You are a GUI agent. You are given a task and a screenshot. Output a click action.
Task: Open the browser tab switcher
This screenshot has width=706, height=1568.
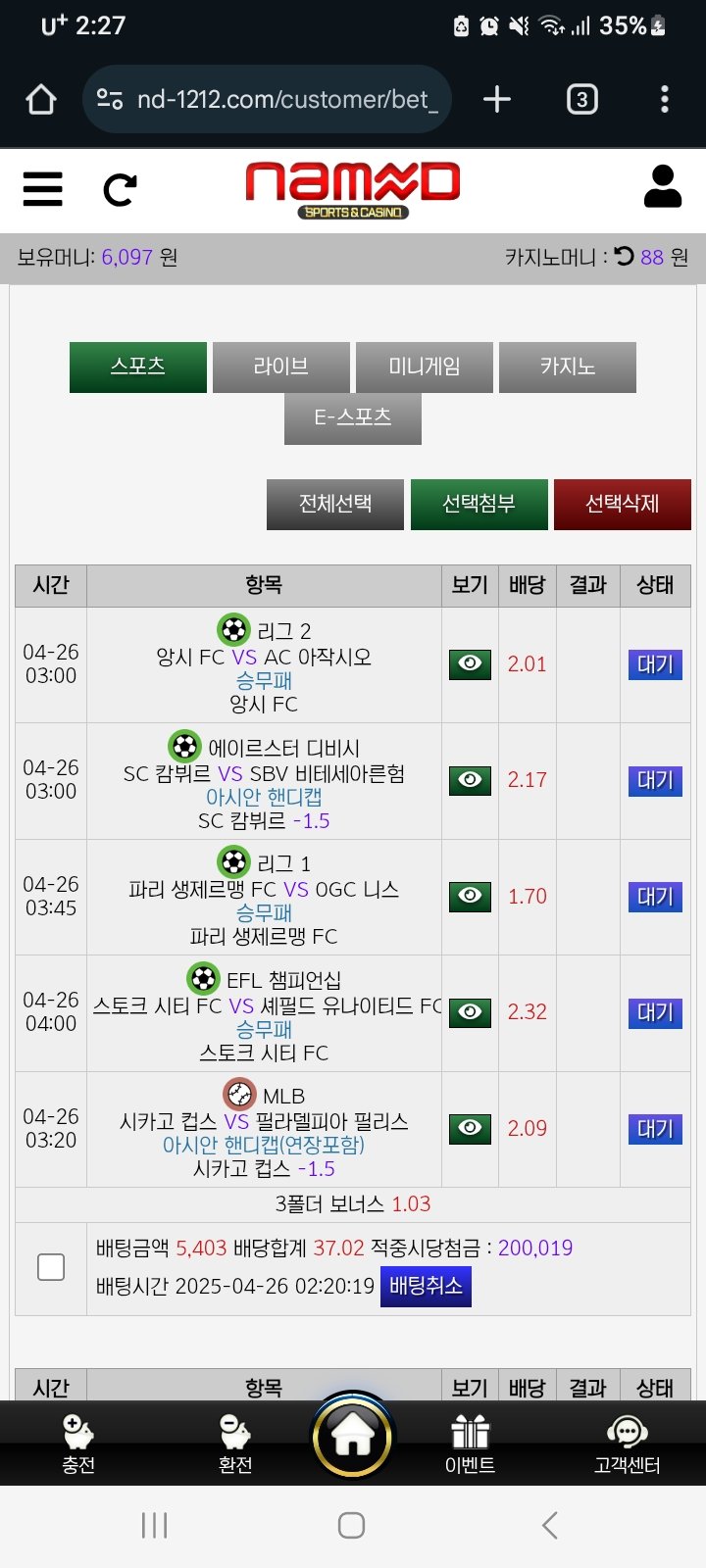click(581, 99)
